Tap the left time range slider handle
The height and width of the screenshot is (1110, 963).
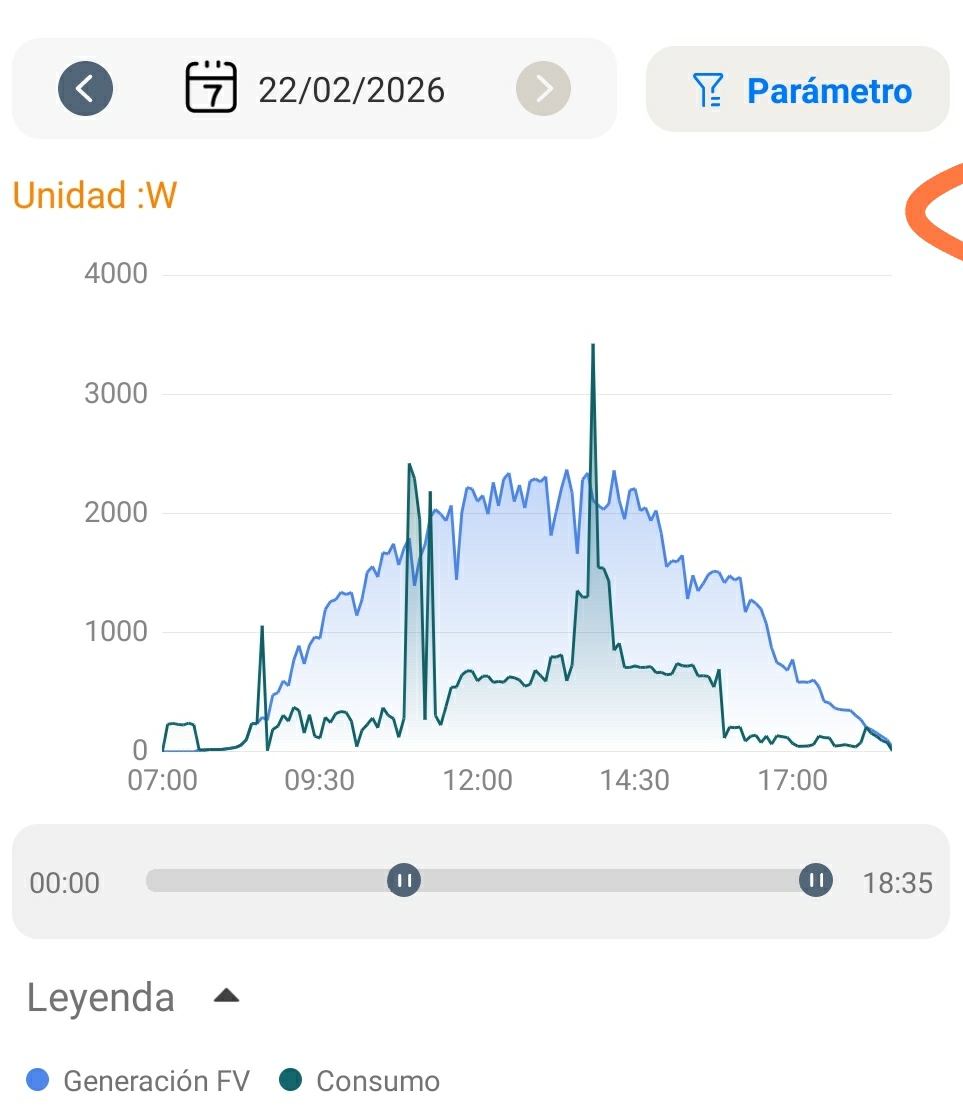click(x=404, y=881)
